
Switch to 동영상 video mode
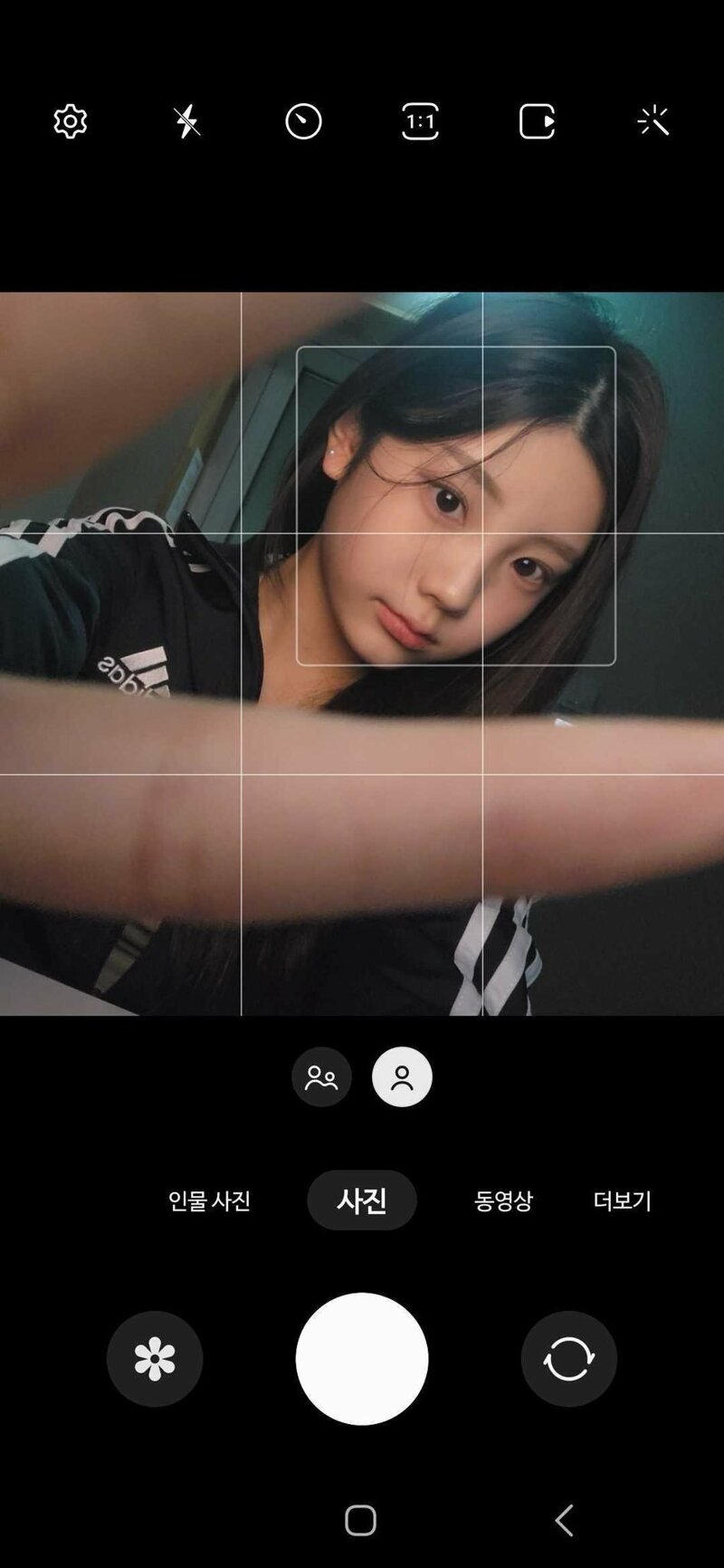[503, 1200]
